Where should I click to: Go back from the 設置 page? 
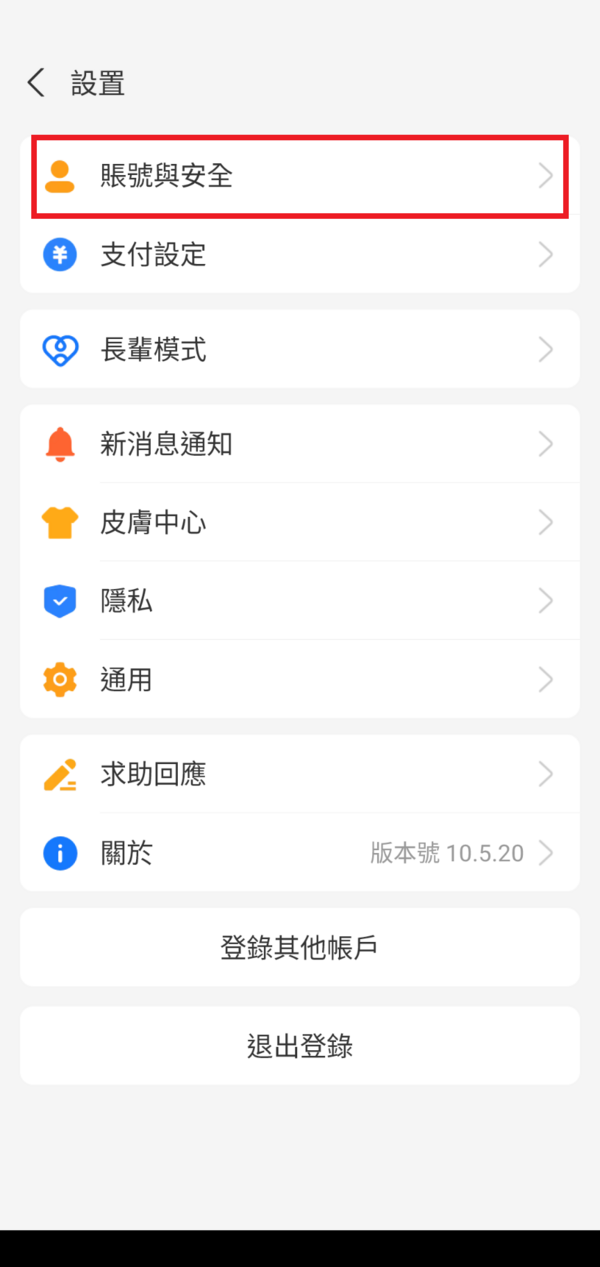[x=36, y=83]
